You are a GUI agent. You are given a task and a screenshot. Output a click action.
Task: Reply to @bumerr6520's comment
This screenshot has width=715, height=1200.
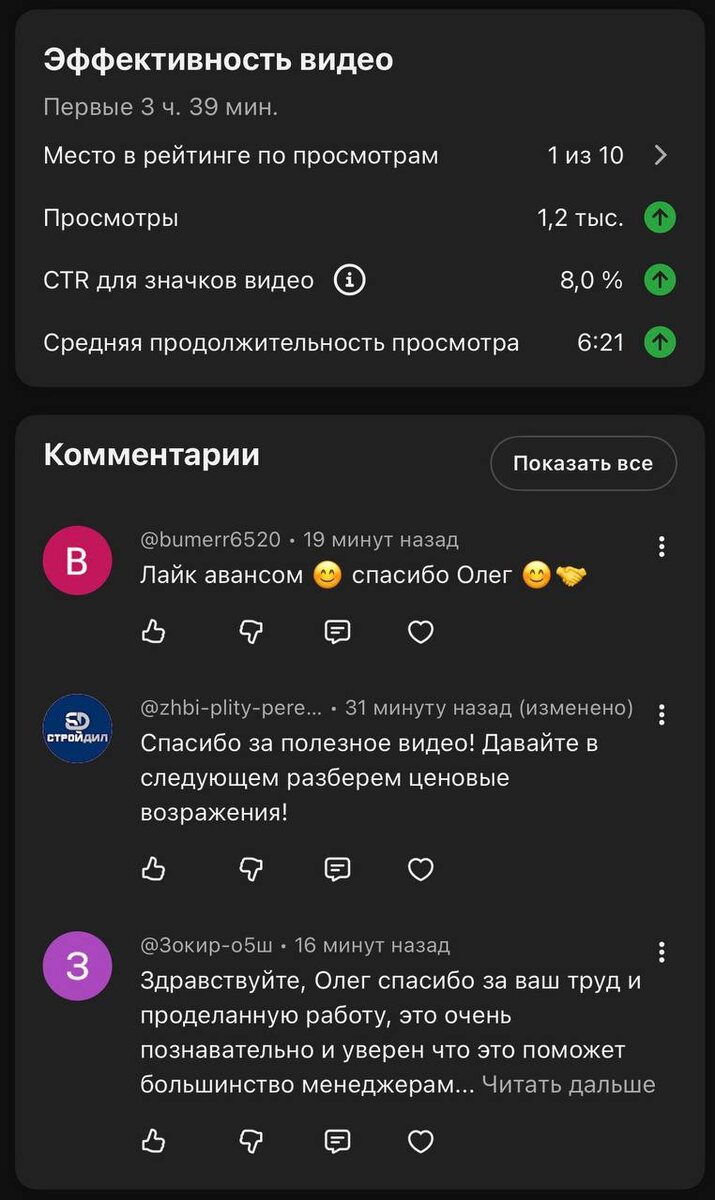[x=338, y=631]
